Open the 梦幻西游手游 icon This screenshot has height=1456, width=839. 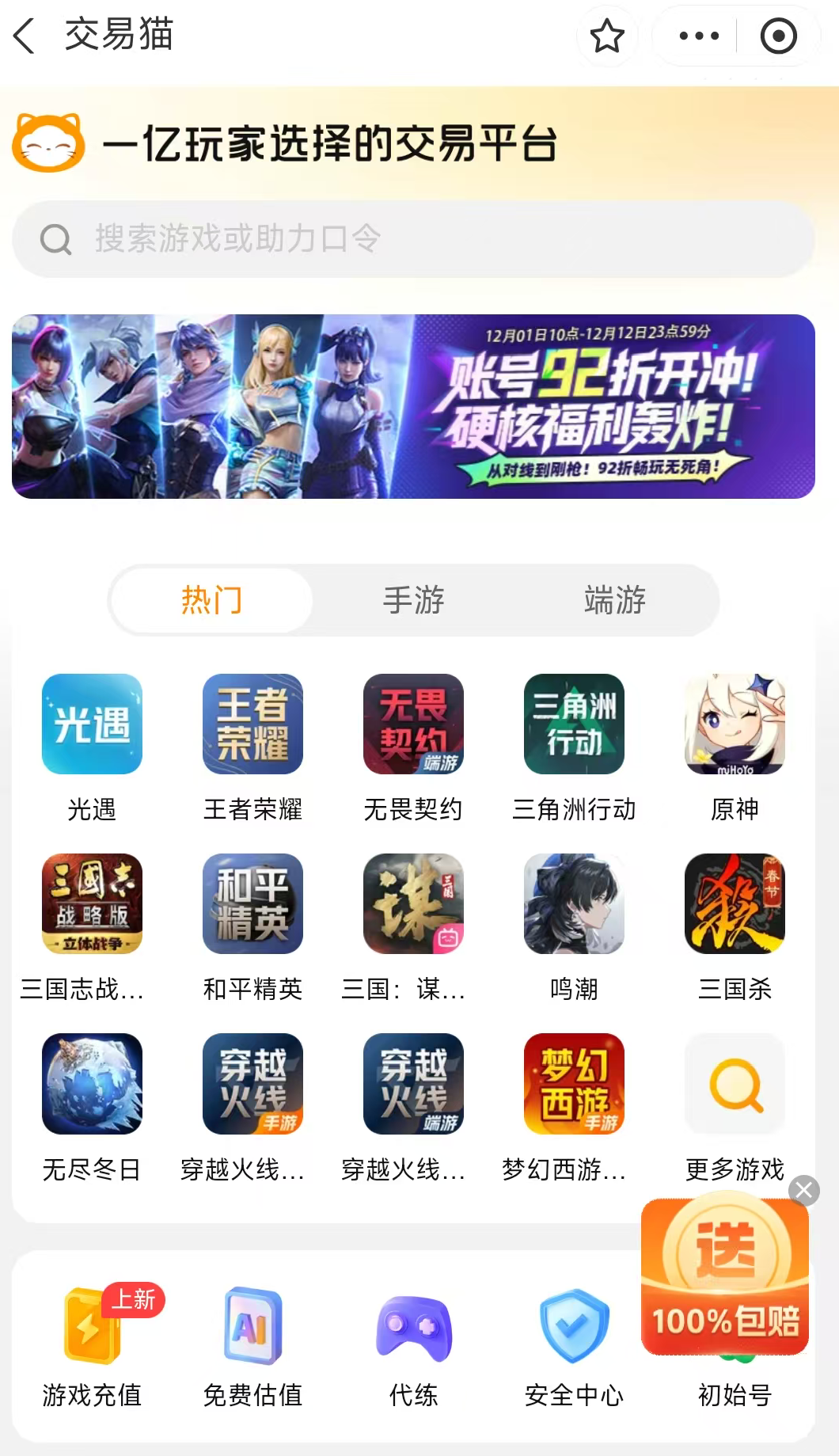coord(573,1083)
